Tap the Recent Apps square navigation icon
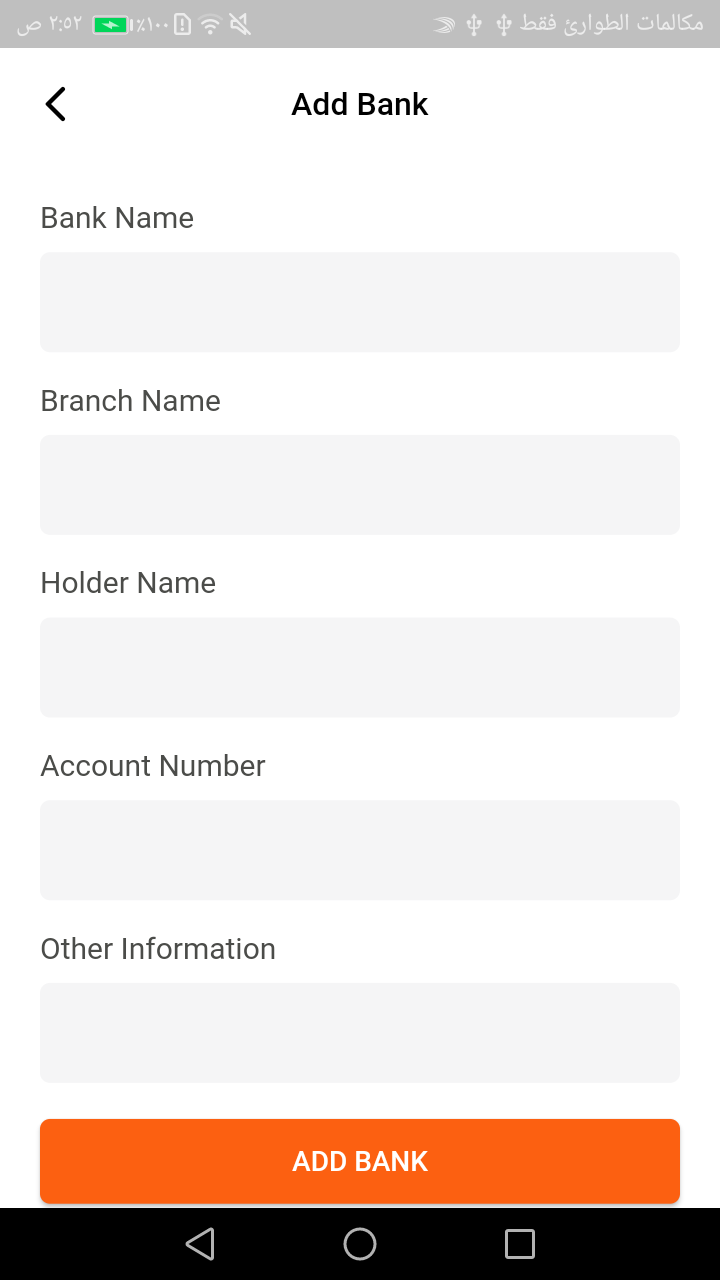The image size is (720, 1280). [519, 1243]
